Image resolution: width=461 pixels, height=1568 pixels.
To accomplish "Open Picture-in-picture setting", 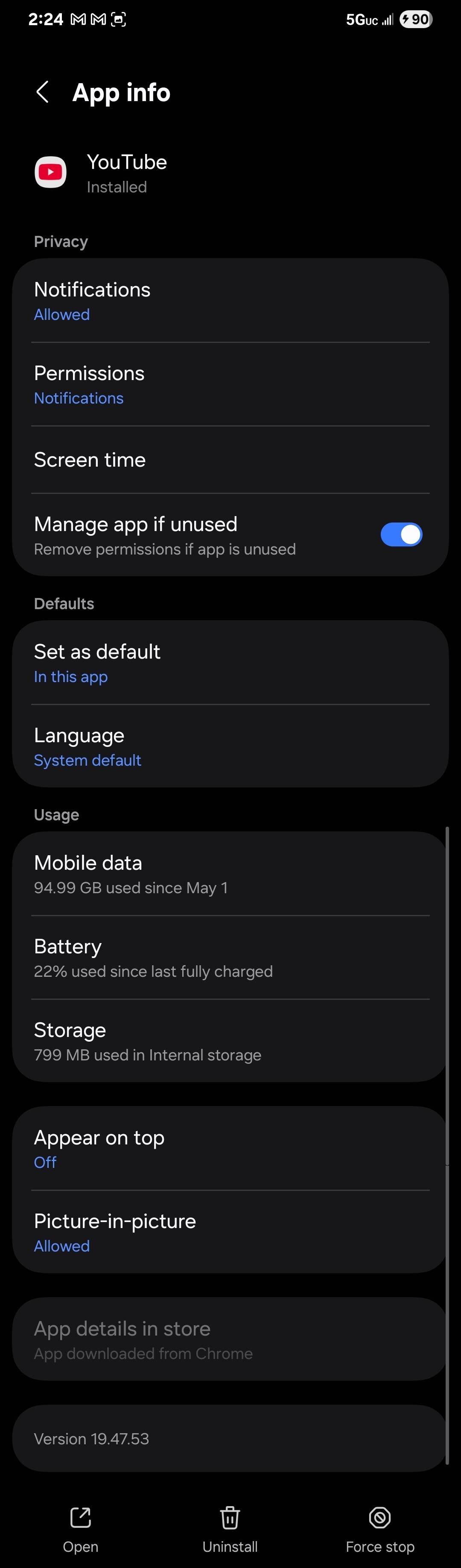I will pos(230,1232).
